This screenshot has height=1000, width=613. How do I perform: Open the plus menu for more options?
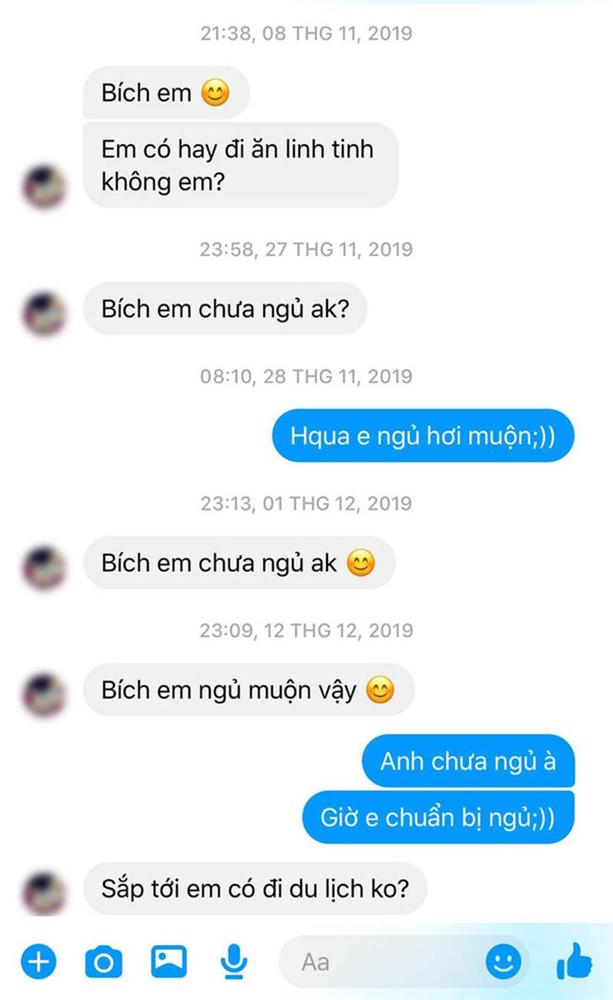click(x=39, y=962)
